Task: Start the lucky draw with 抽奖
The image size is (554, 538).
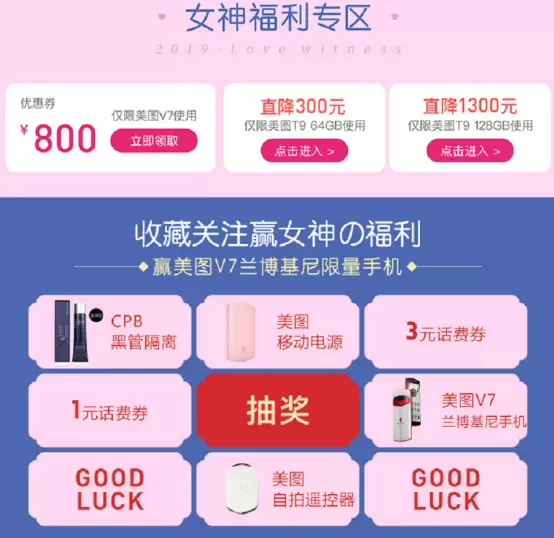Action: point(278,410)
